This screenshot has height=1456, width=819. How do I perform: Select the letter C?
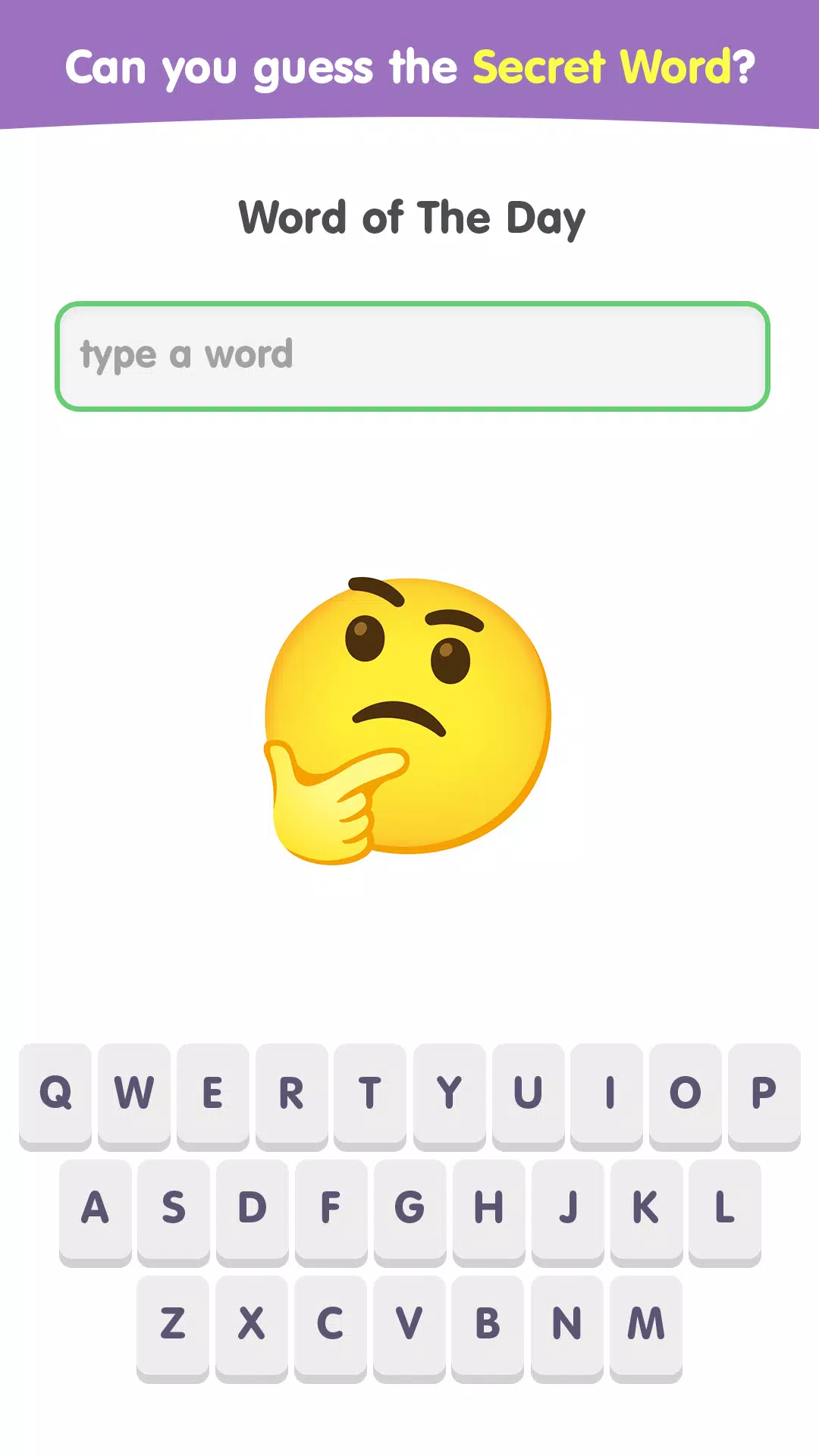point(331,1324)
